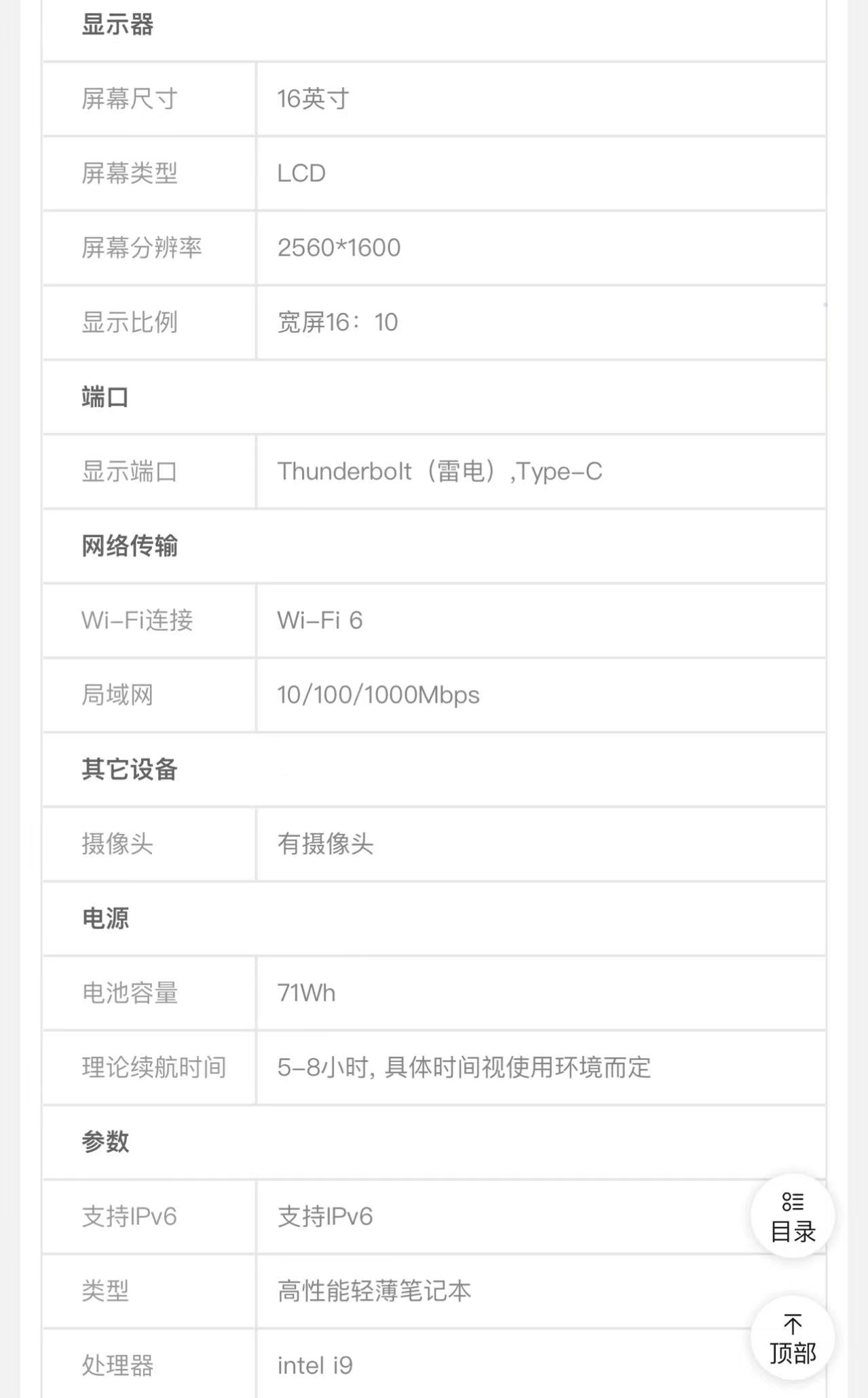Jump back to top with 顶部 button
Screen dimensions: 868x1398
(x=793, y=1338)
